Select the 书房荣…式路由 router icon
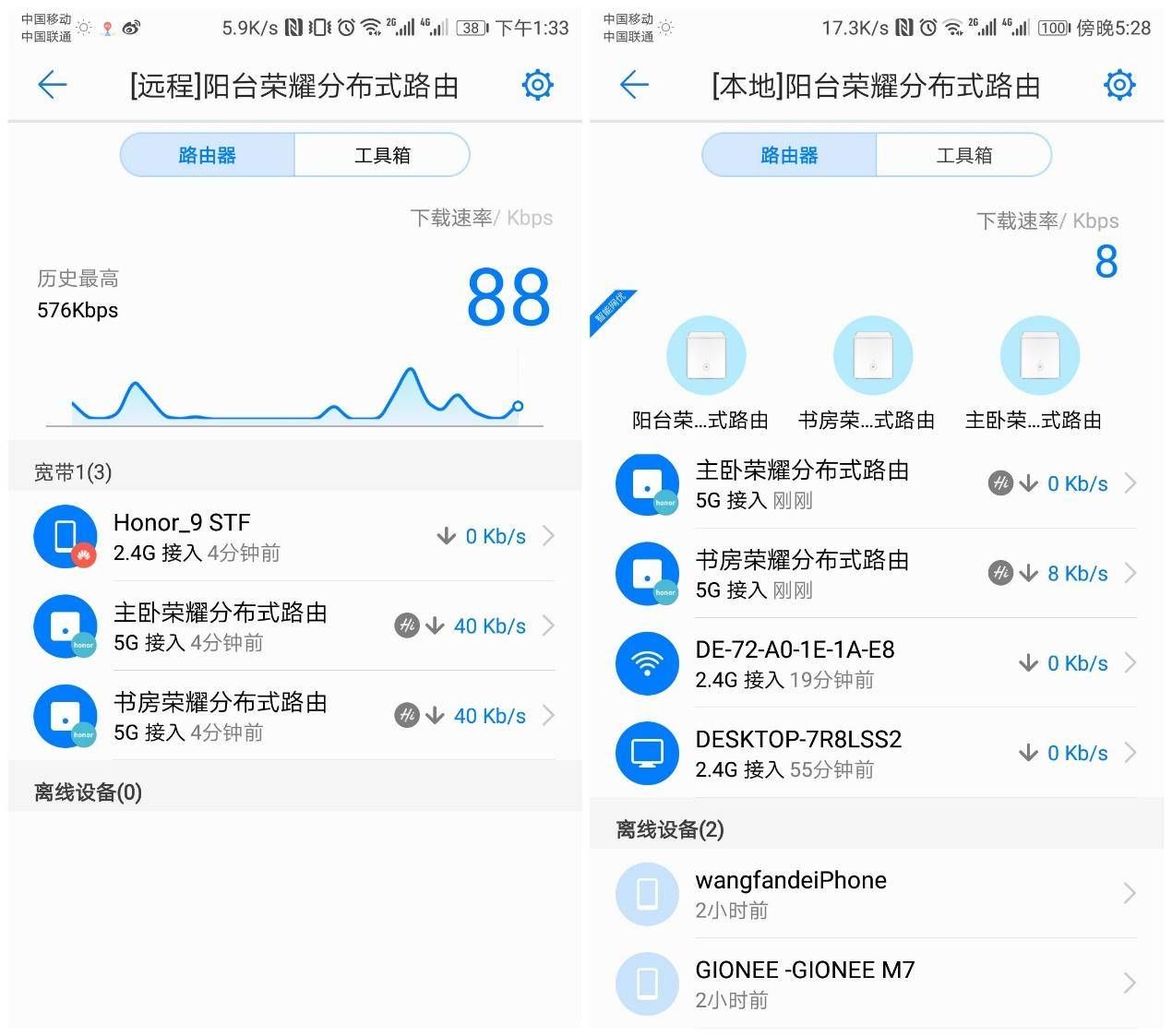This screenshot has height=1036, width=1172. [872, 357]
